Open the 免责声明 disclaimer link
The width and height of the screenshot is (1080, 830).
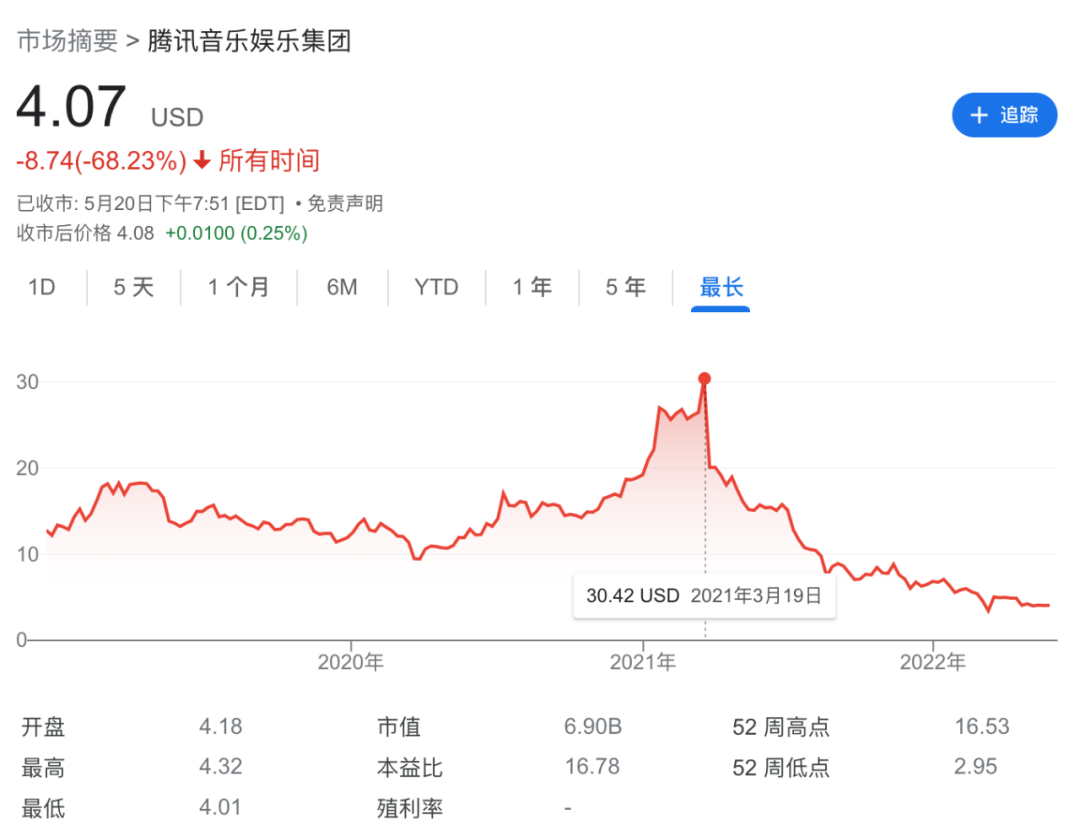[x=345, y=204]
